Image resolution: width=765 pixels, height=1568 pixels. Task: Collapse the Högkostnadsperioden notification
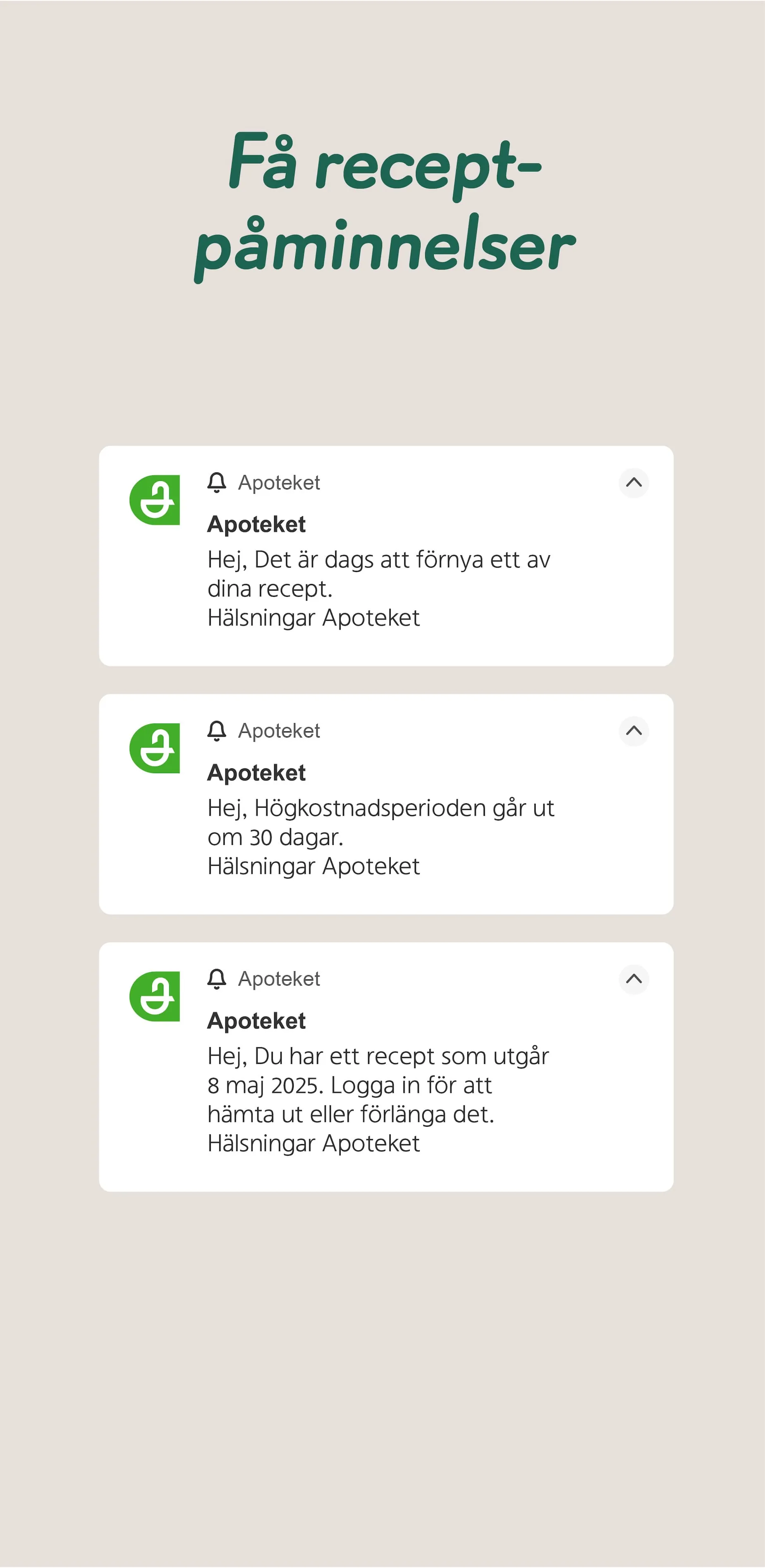click(634, 731)
